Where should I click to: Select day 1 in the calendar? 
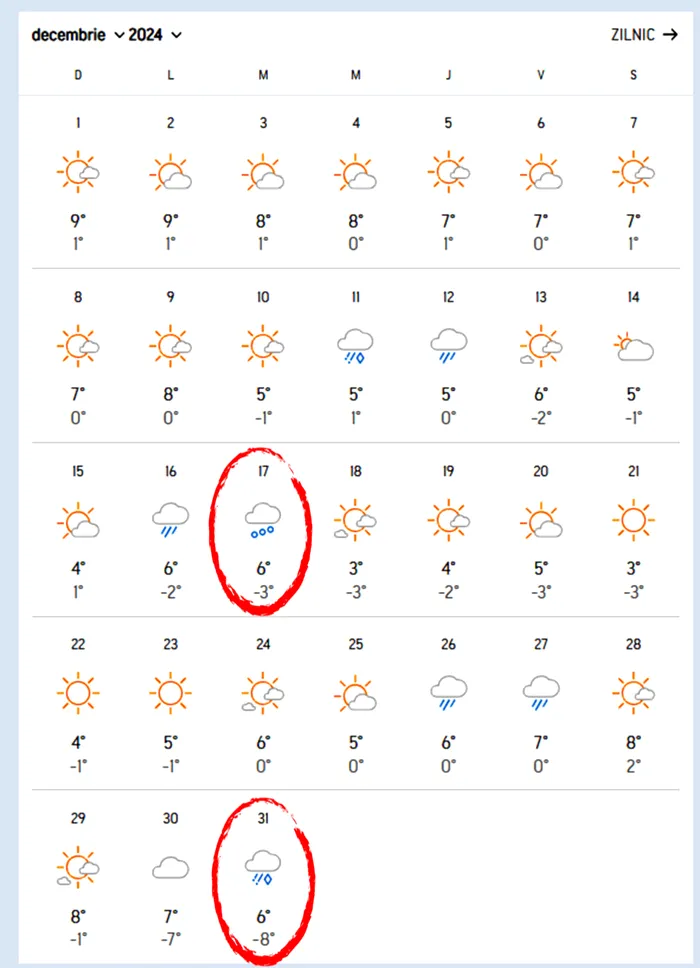click(x=78, y=182)
